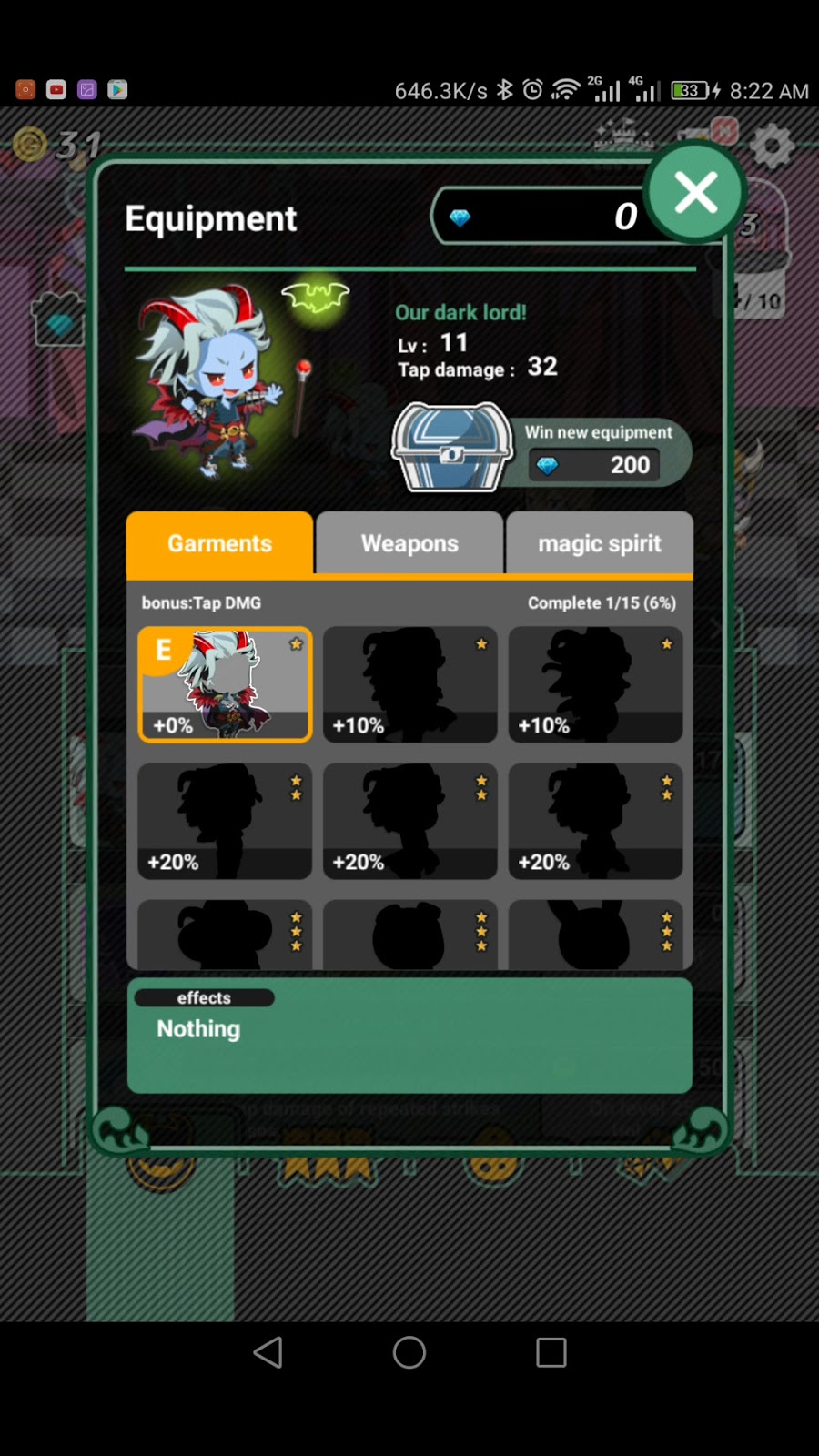Tap the Android back button
819x1456 pixels.
pyautogui.click(x=268, y=1352)
